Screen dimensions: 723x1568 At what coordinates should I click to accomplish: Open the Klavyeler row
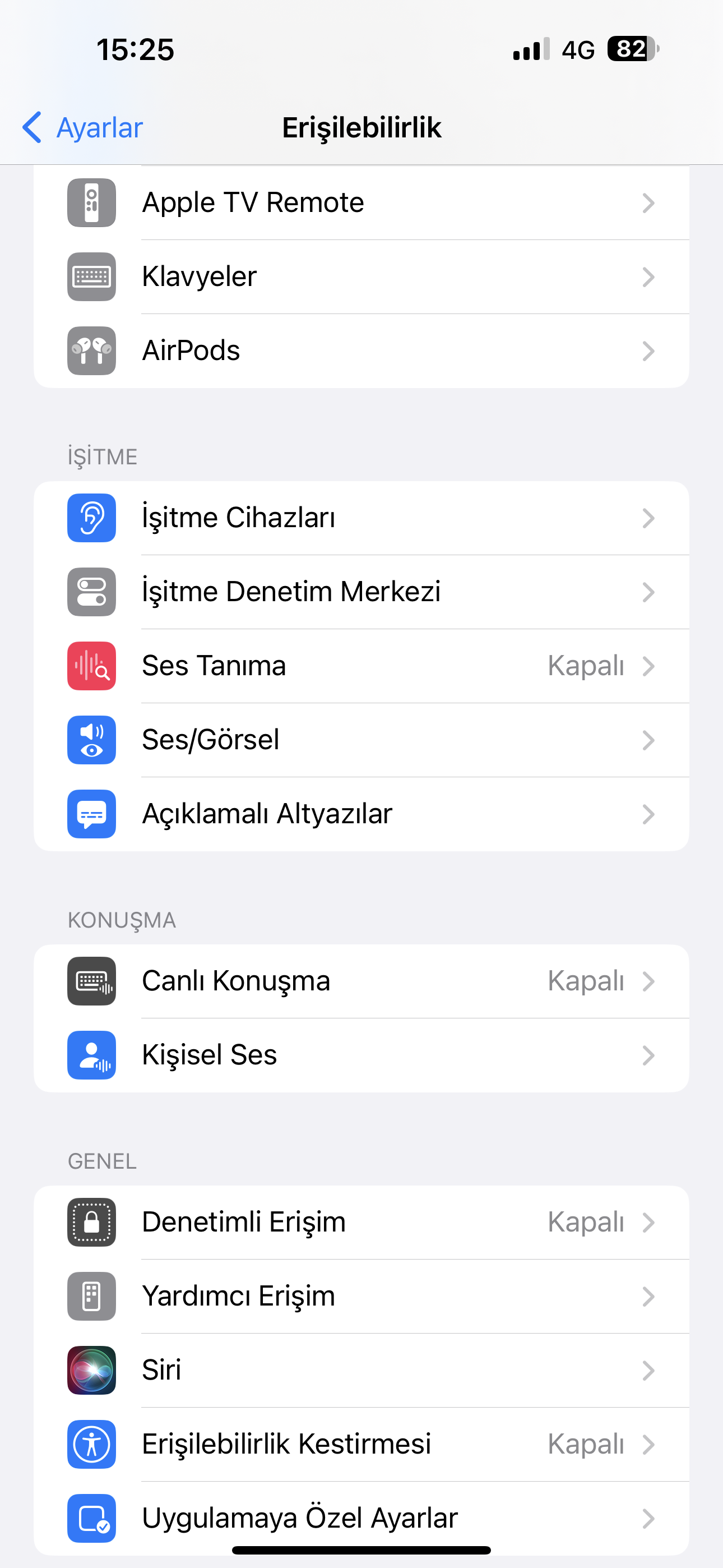[x=361, y=277]
